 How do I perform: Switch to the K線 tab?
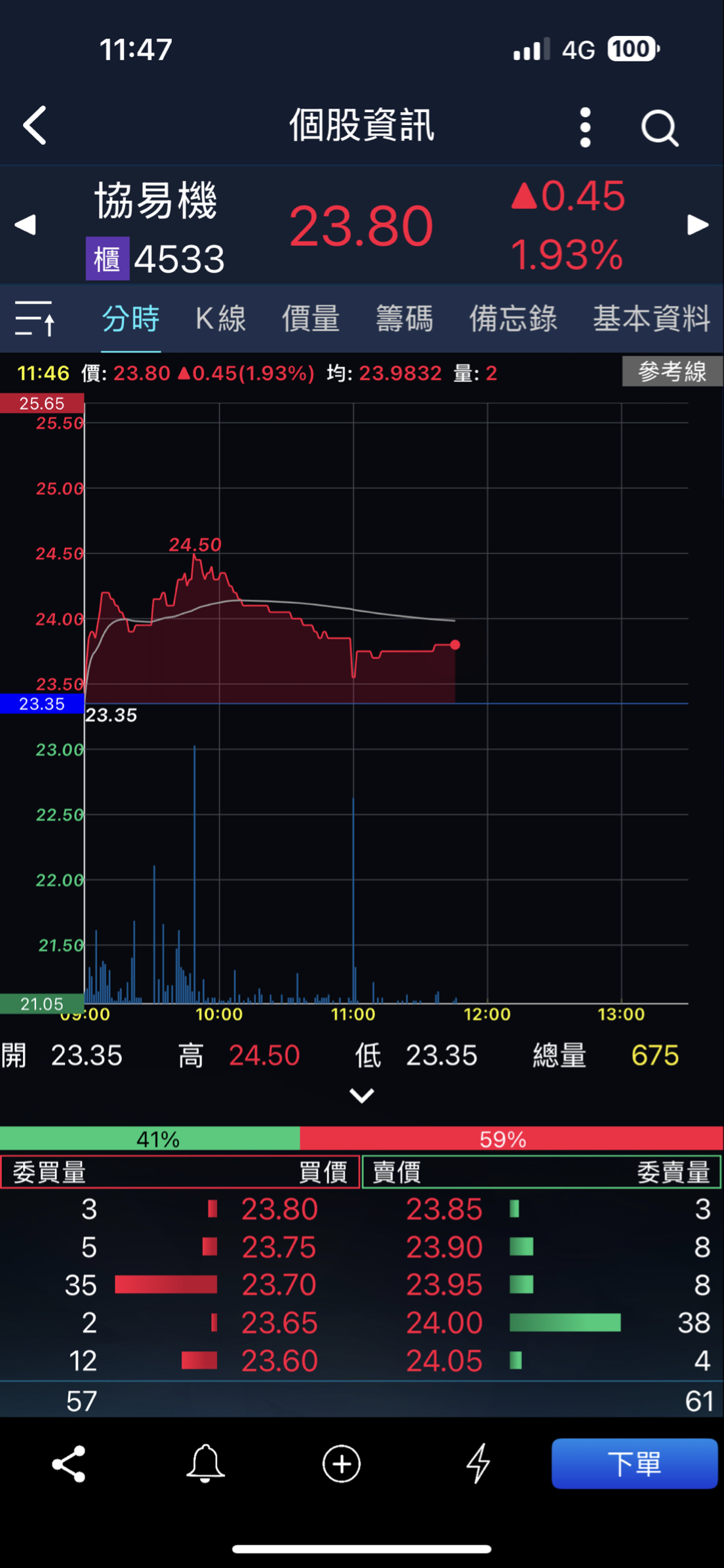coord(220,319)
